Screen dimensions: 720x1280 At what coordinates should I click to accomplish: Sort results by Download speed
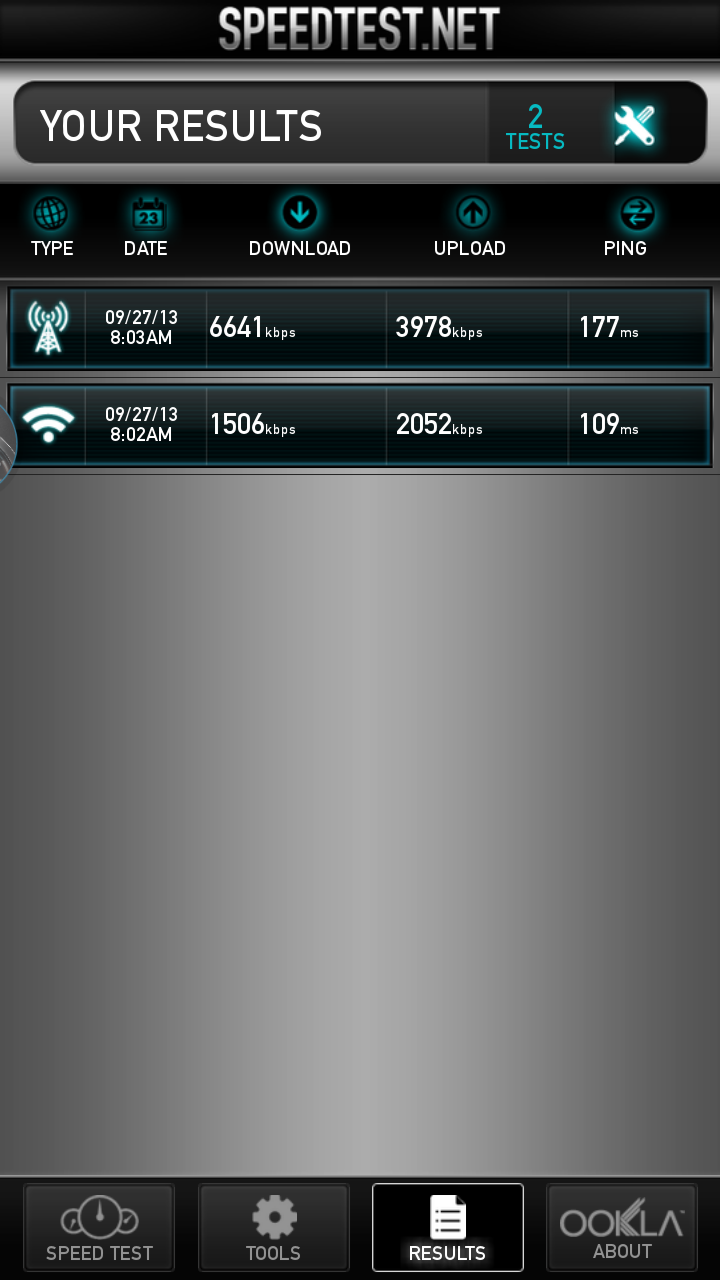coord(300,228)
